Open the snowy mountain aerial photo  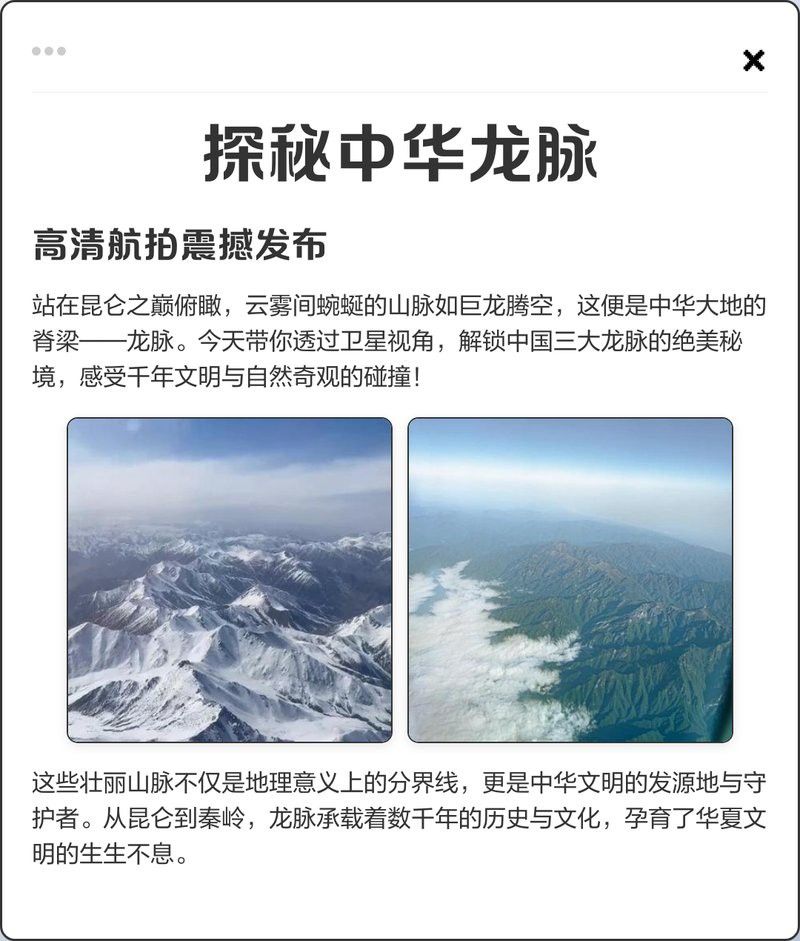(x=230, y=580)
